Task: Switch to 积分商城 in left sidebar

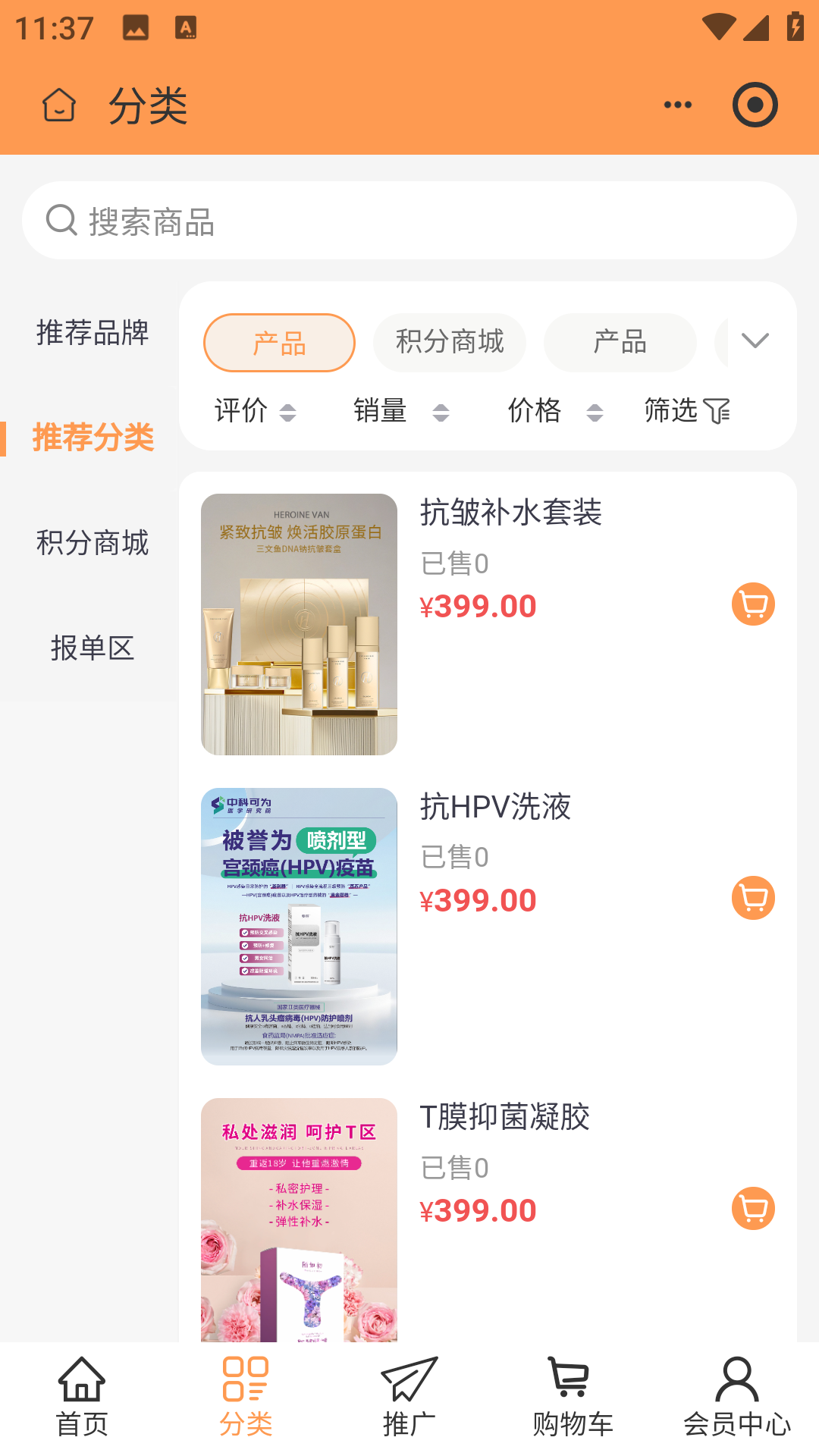Action: (x=93, y=543)
